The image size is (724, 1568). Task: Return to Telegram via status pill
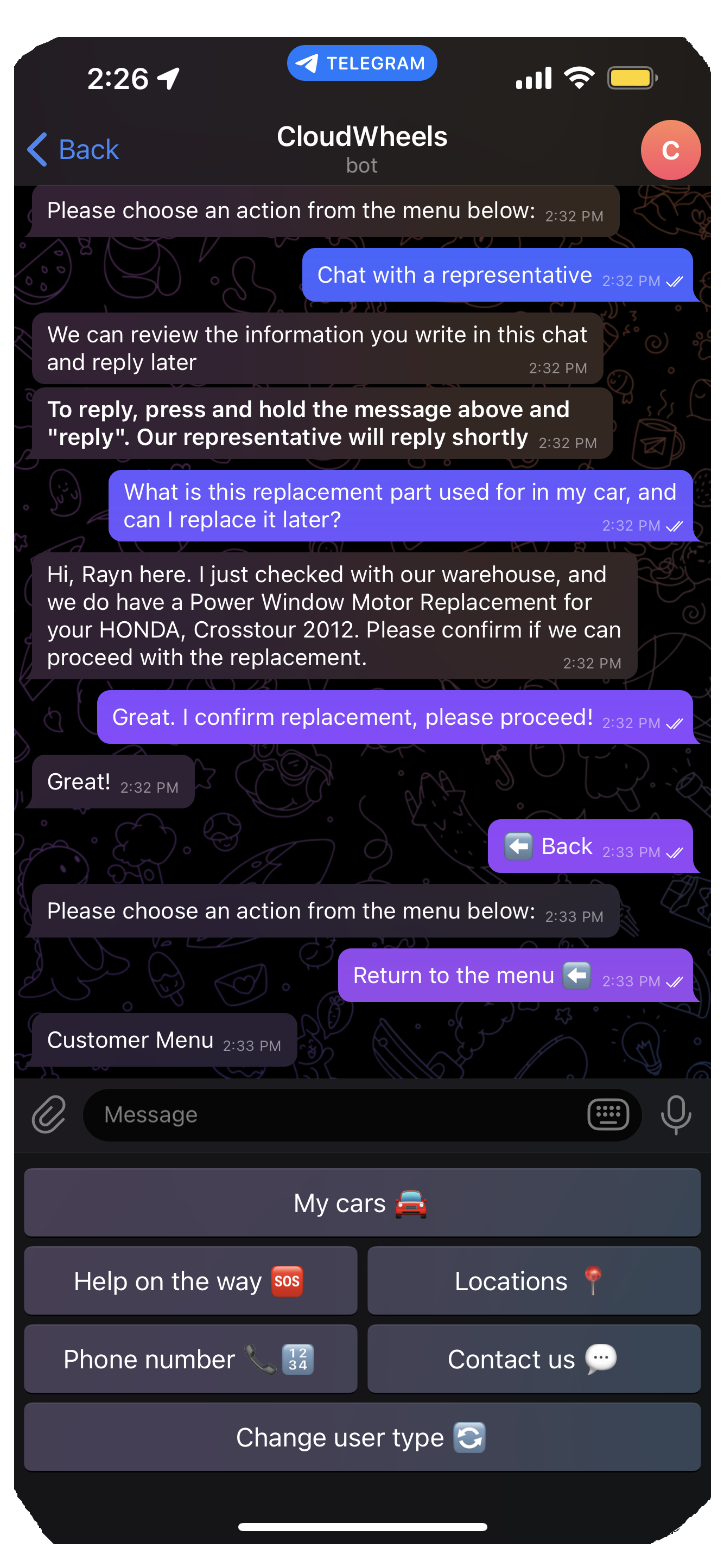click(x=361, y=63)
